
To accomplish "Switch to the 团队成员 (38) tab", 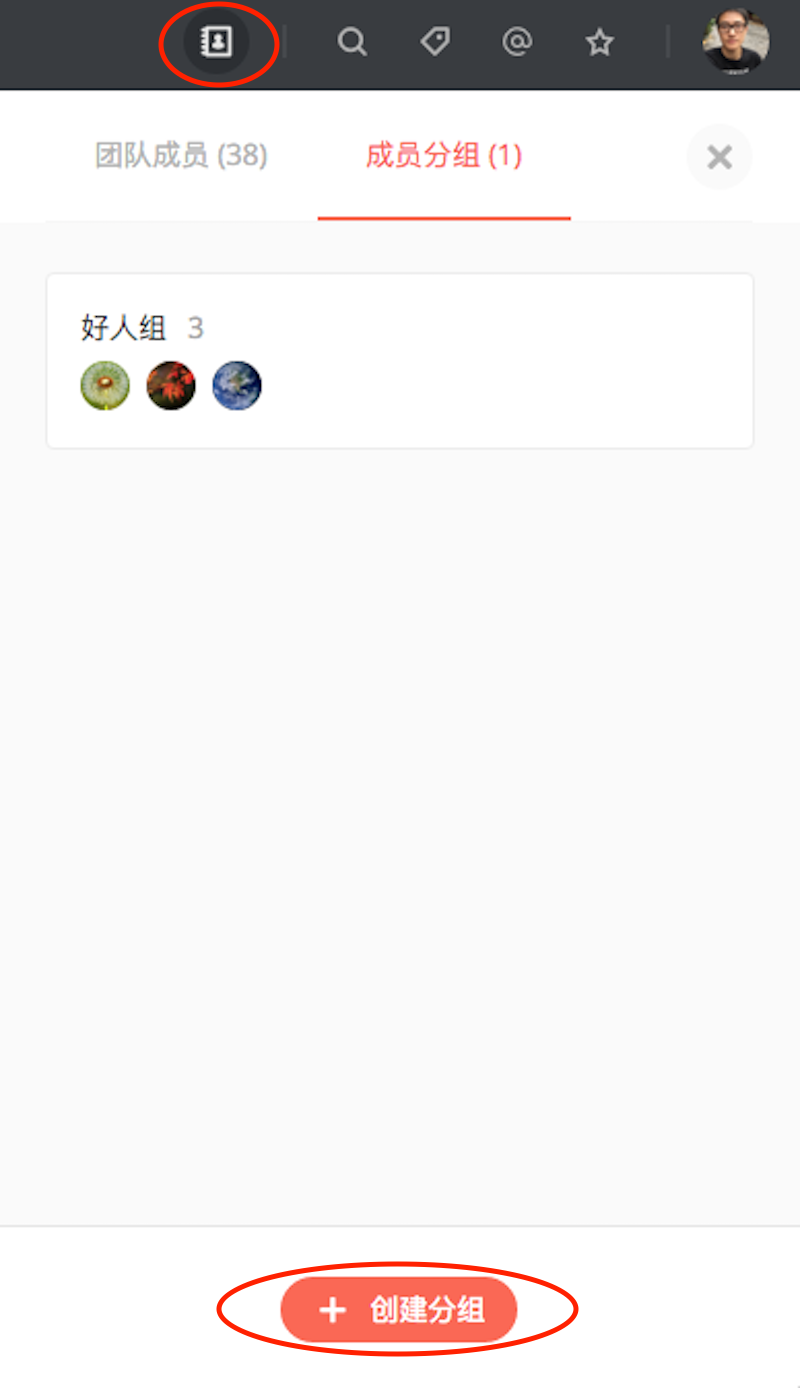I will click(181, 156).
